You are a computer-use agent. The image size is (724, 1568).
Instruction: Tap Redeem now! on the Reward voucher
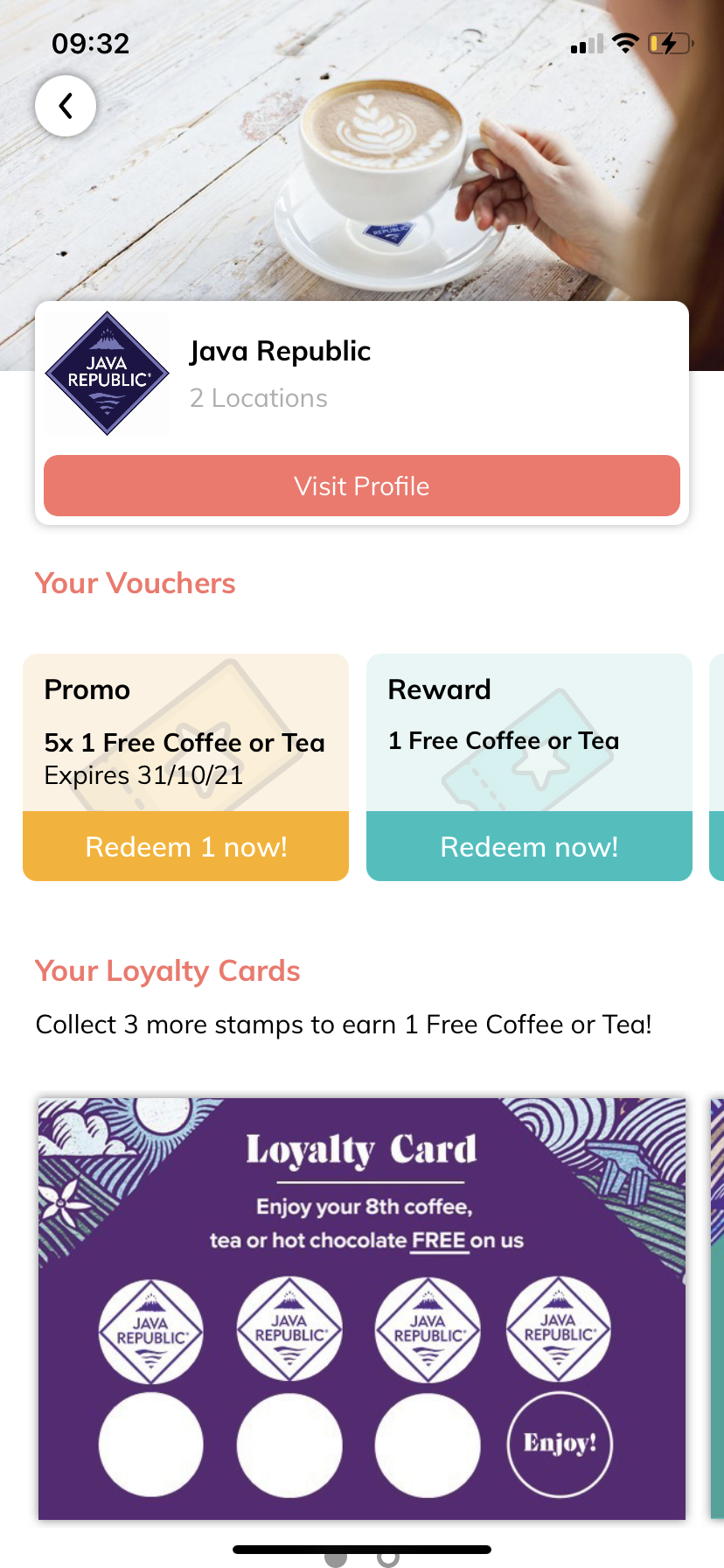point(528,845)
